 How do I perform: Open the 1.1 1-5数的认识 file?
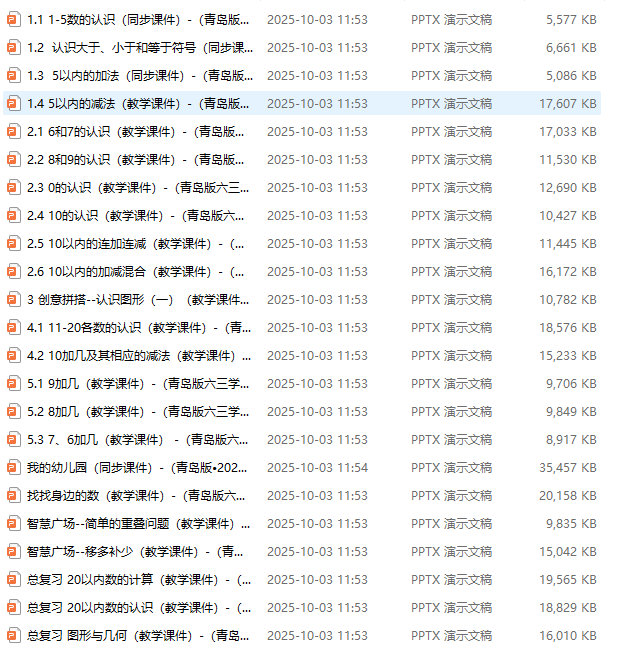[138, 19]
